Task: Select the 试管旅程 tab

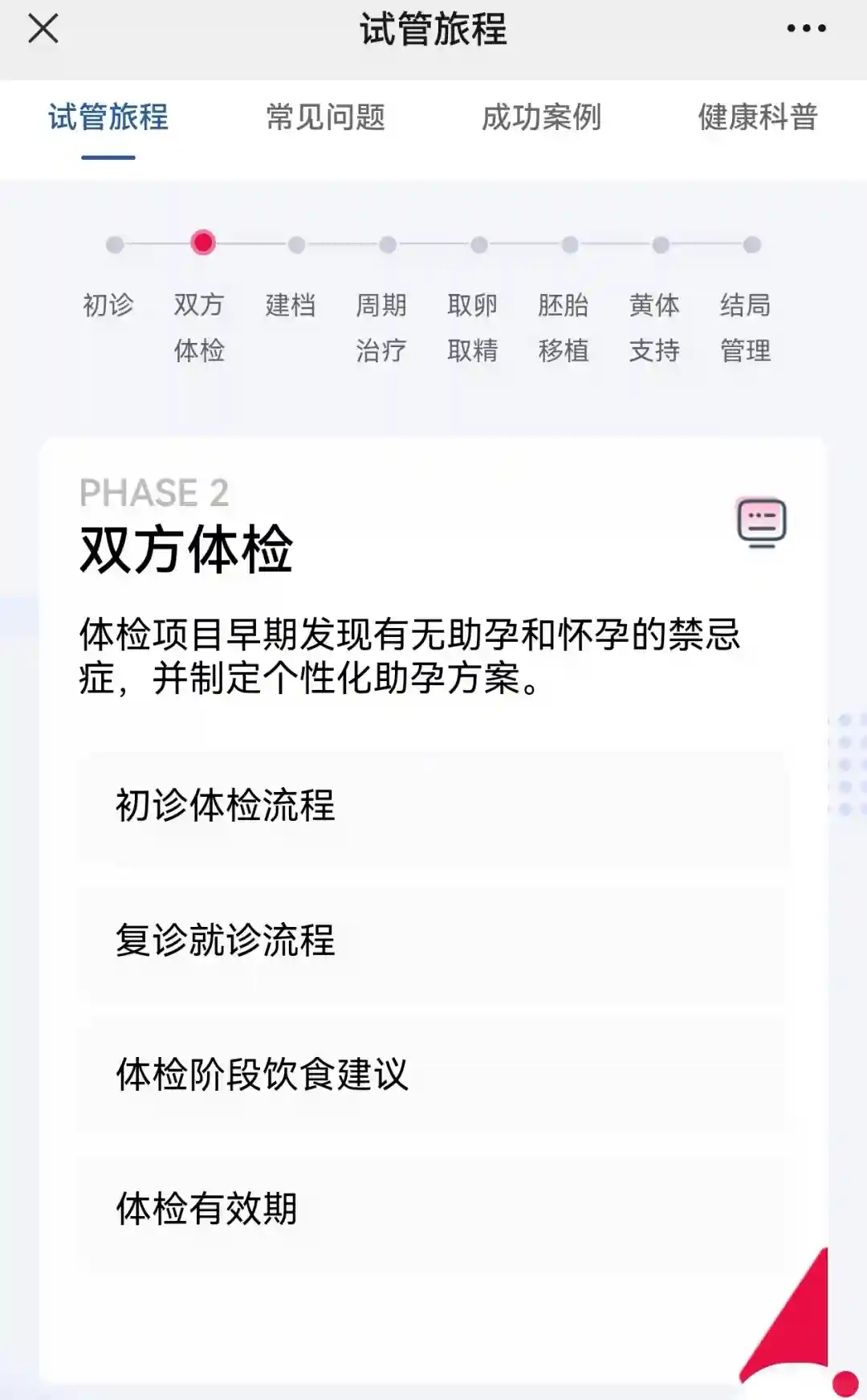Action: 108,117
